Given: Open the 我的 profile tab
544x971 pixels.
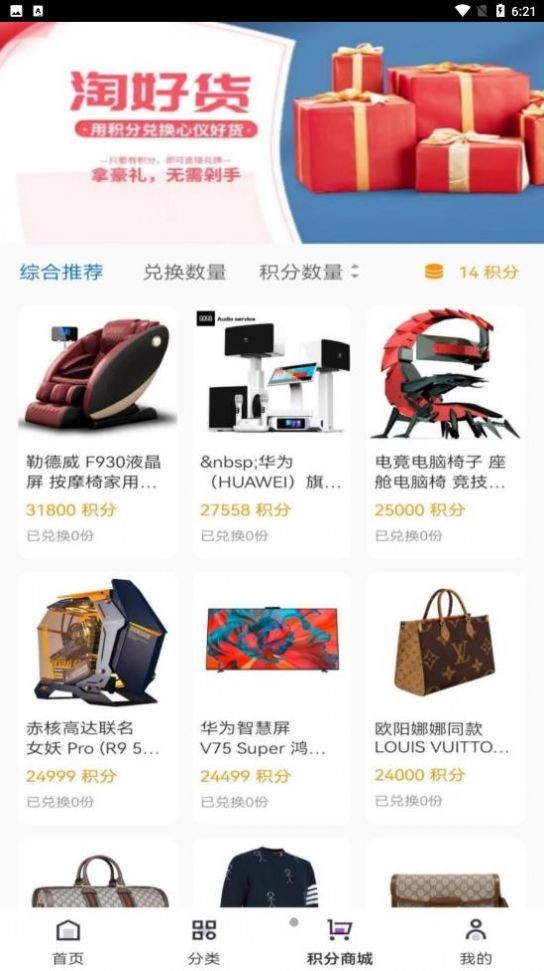Looking at the screenshot, I should click(x=476, y=941).
